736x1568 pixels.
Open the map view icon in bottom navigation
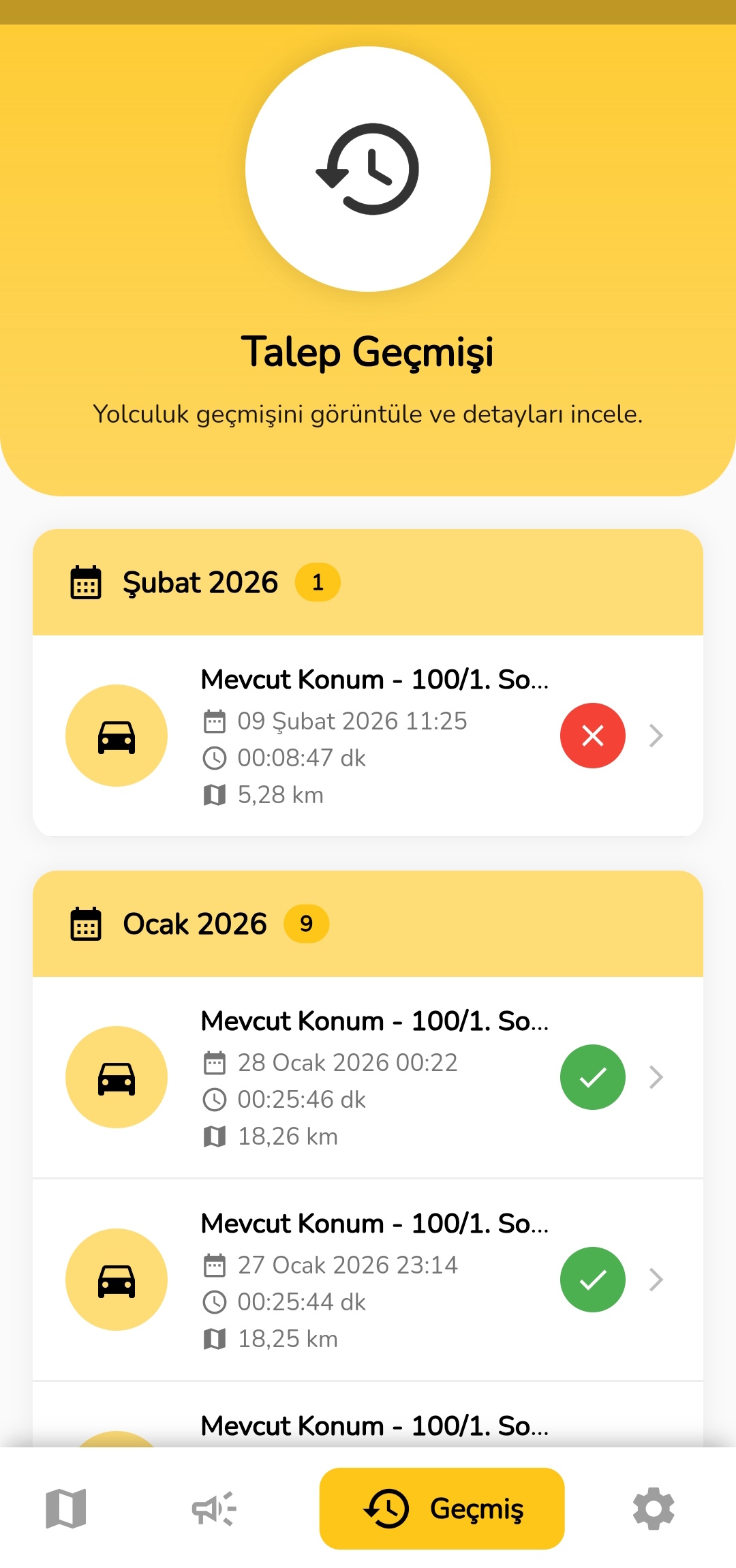click(x=65, y=1508)
